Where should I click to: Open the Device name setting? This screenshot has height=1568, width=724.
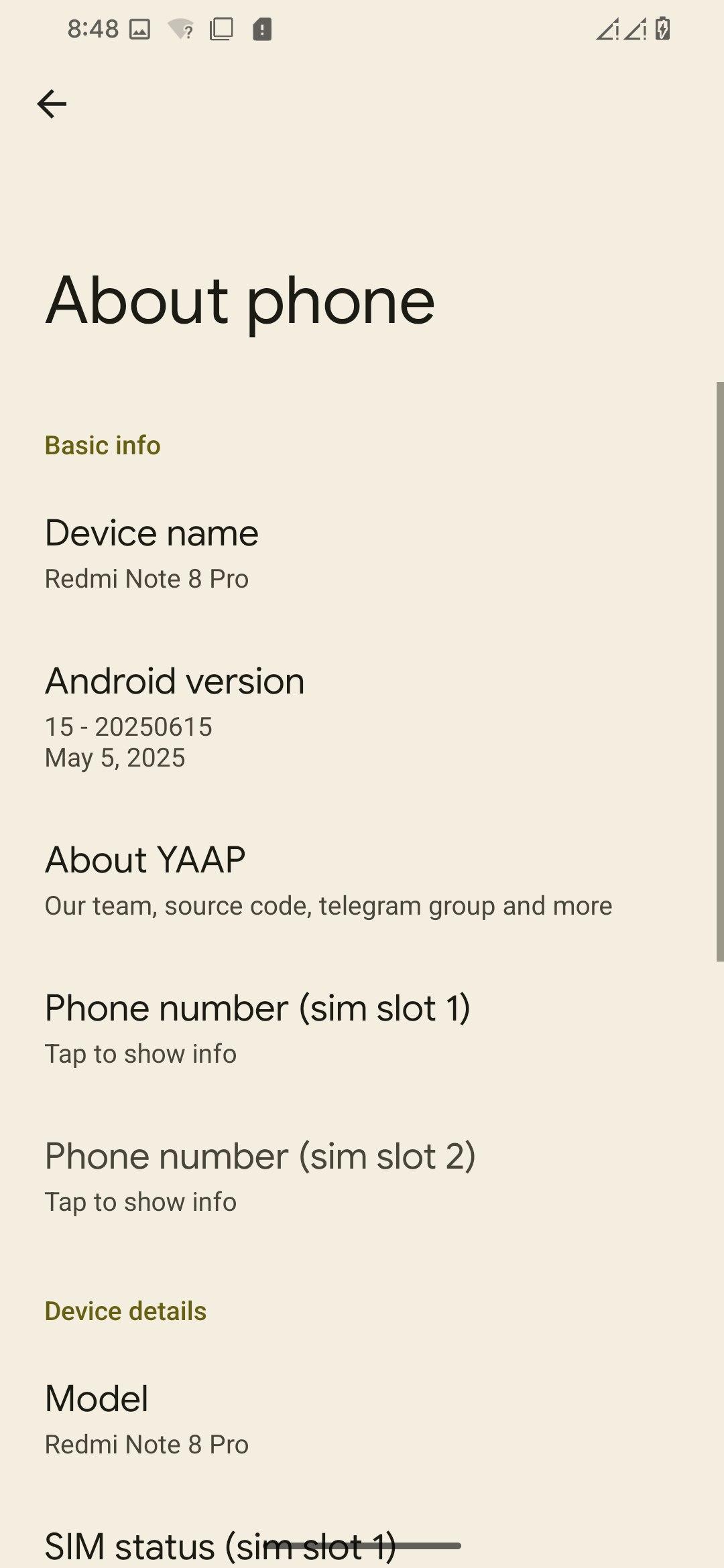point(362,554)
